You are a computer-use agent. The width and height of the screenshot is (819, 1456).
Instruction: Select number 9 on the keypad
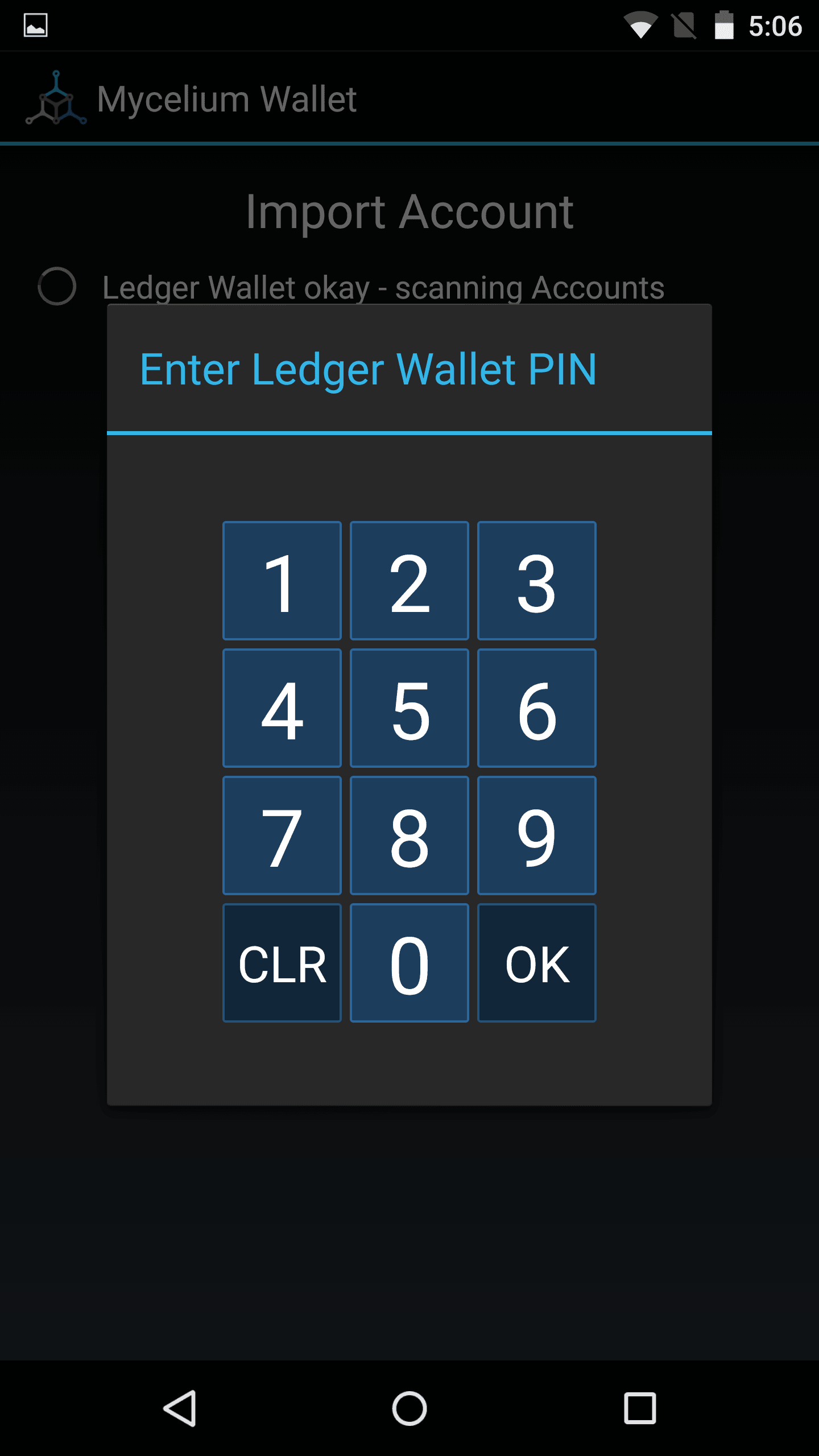(537, 835)
